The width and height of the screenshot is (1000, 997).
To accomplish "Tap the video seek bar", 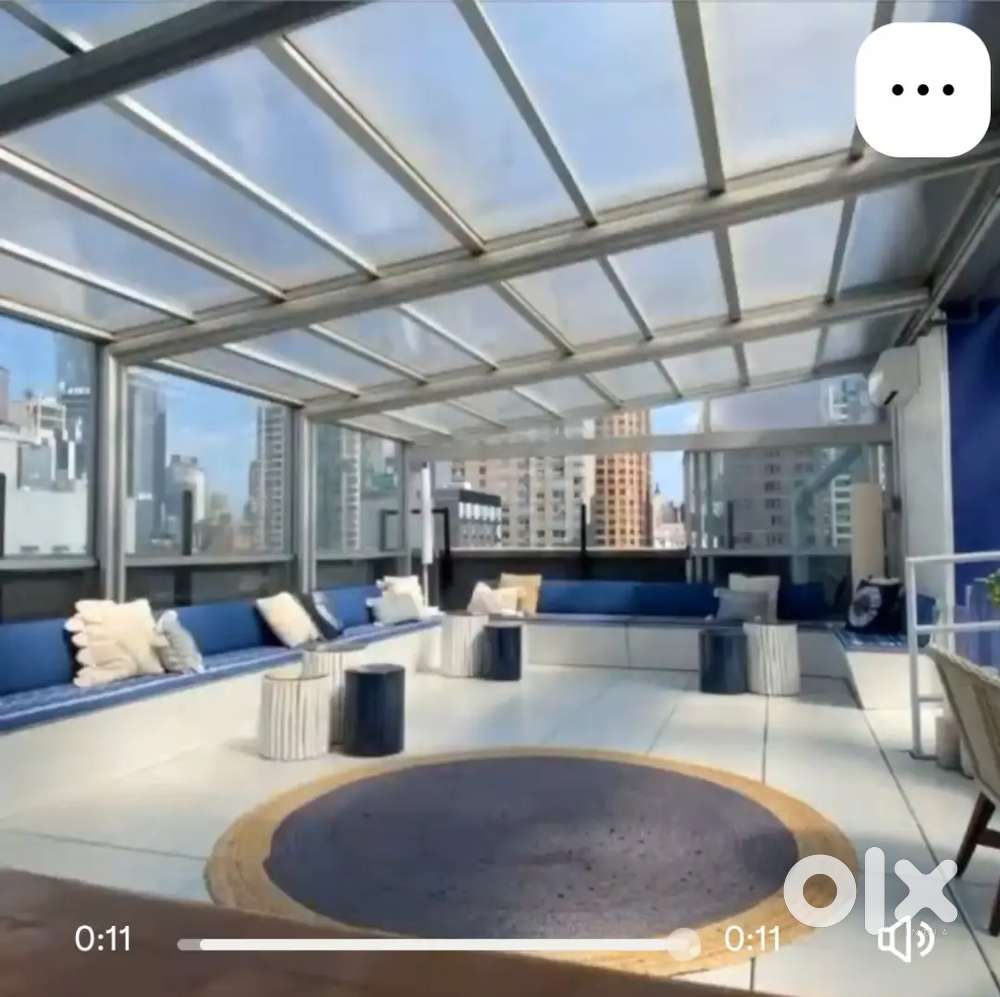I will (x=430, y=943).
